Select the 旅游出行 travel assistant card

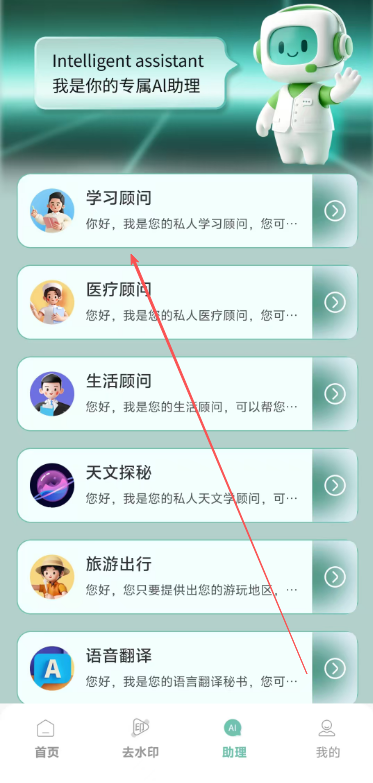point(187,577)
